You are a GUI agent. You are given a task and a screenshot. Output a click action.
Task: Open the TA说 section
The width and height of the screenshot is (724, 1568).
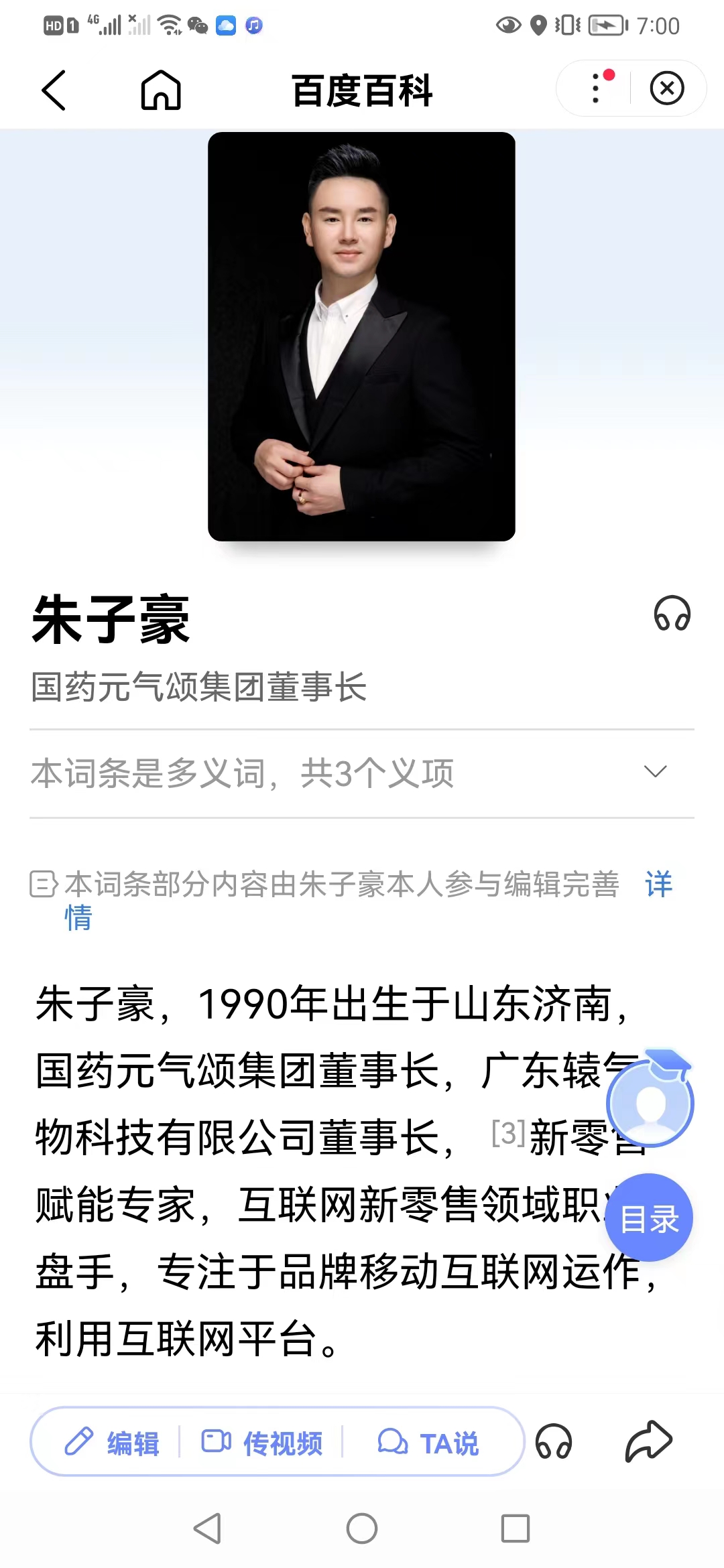(428, 1442)
